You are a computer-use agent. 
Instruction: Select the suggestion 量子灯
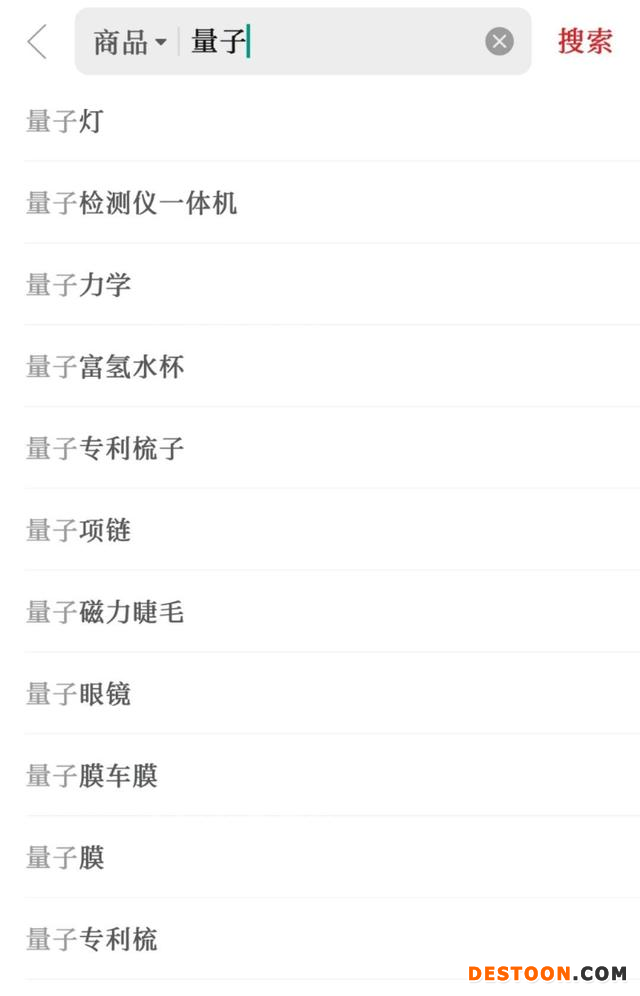click(65, 122)
